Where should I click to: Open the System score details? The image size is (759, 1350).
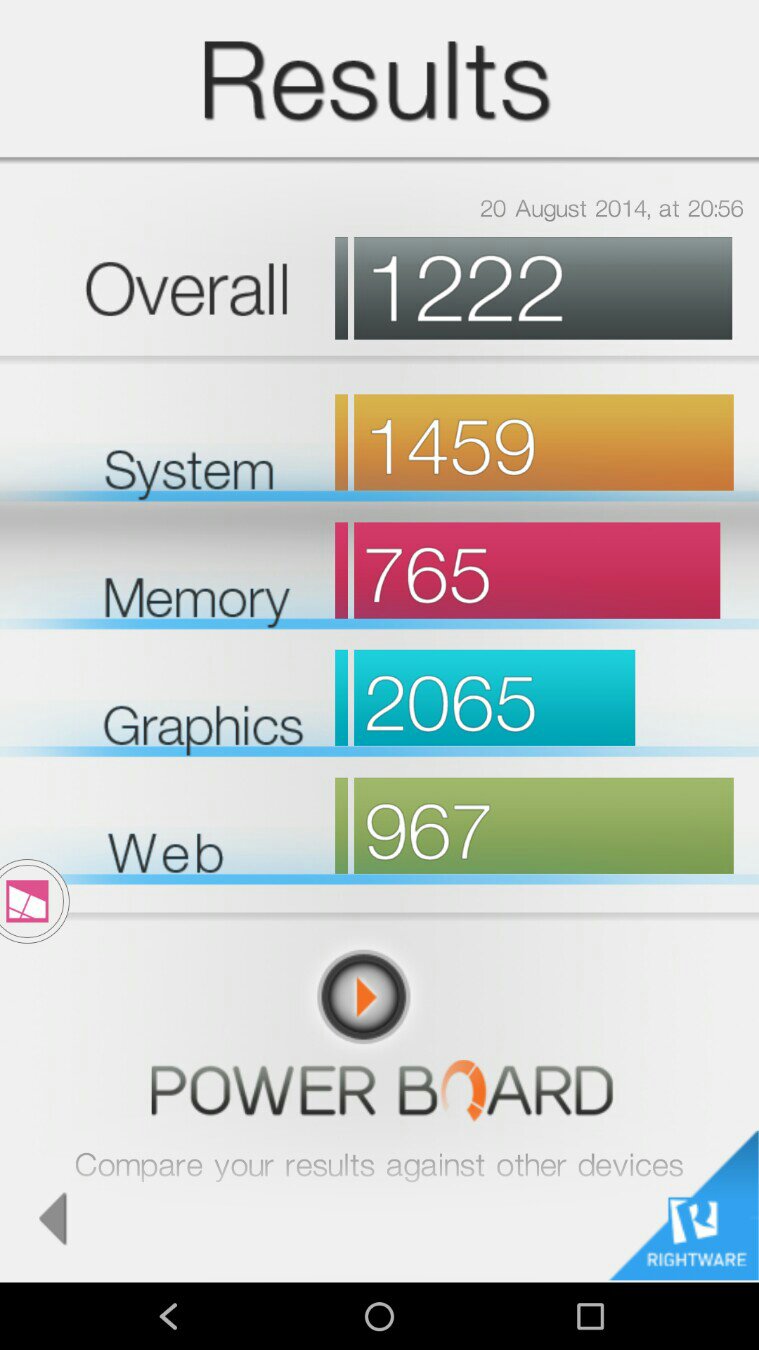pyautogui.click(x=379, y=443)
